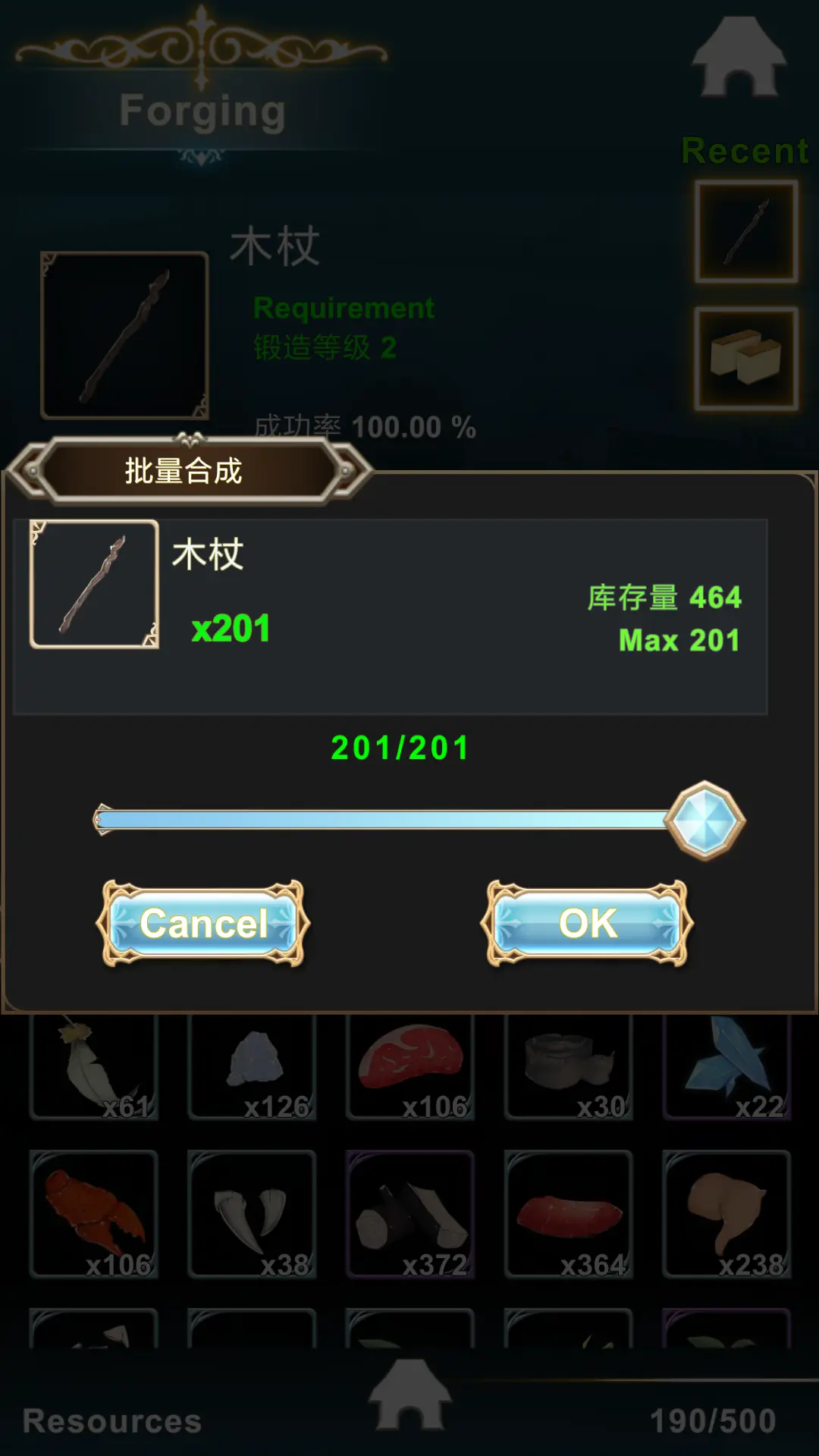Confirm batch crafting with OK

587,924
